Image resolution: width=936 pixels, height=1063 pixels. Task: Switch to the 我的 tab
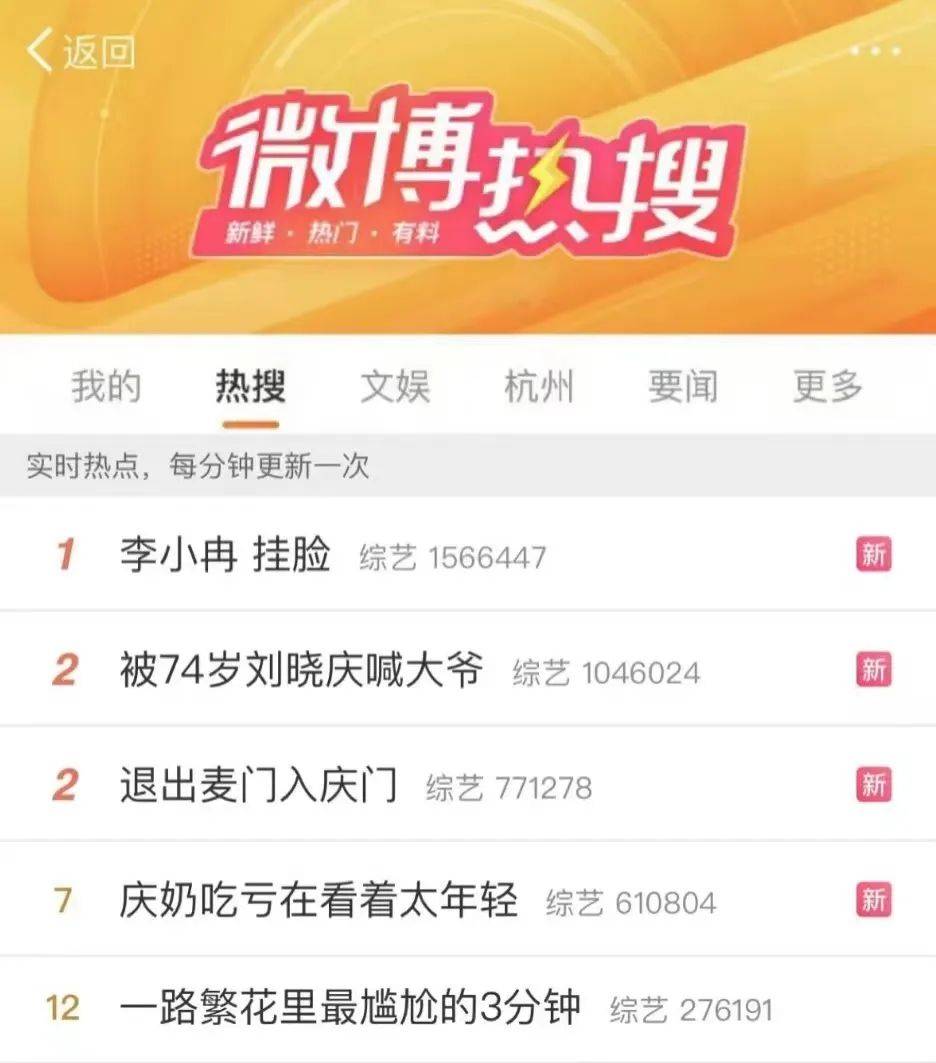pos(106,387)
